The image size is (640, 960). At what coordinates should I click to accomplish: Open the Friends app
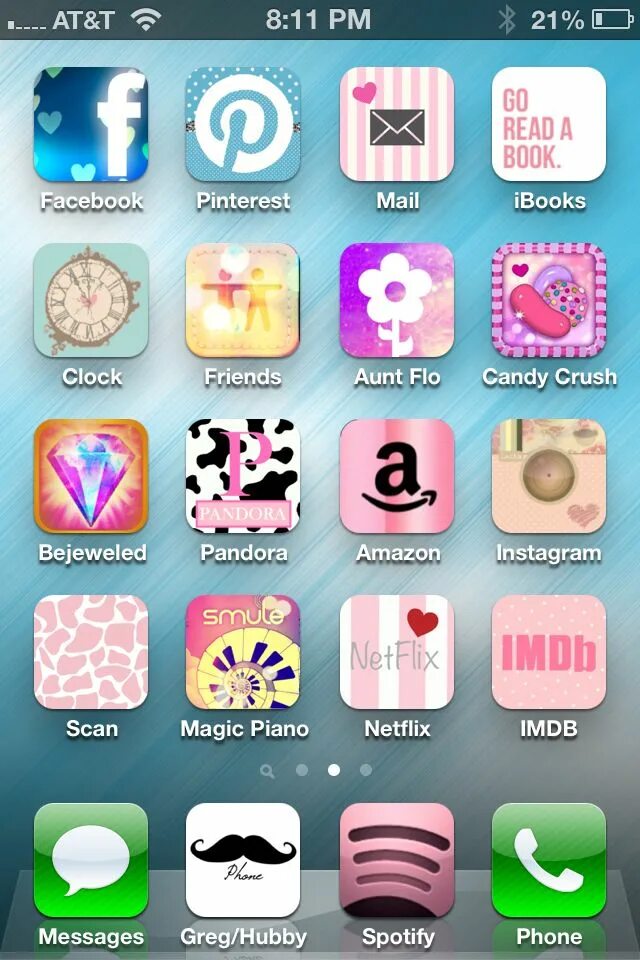243,300
